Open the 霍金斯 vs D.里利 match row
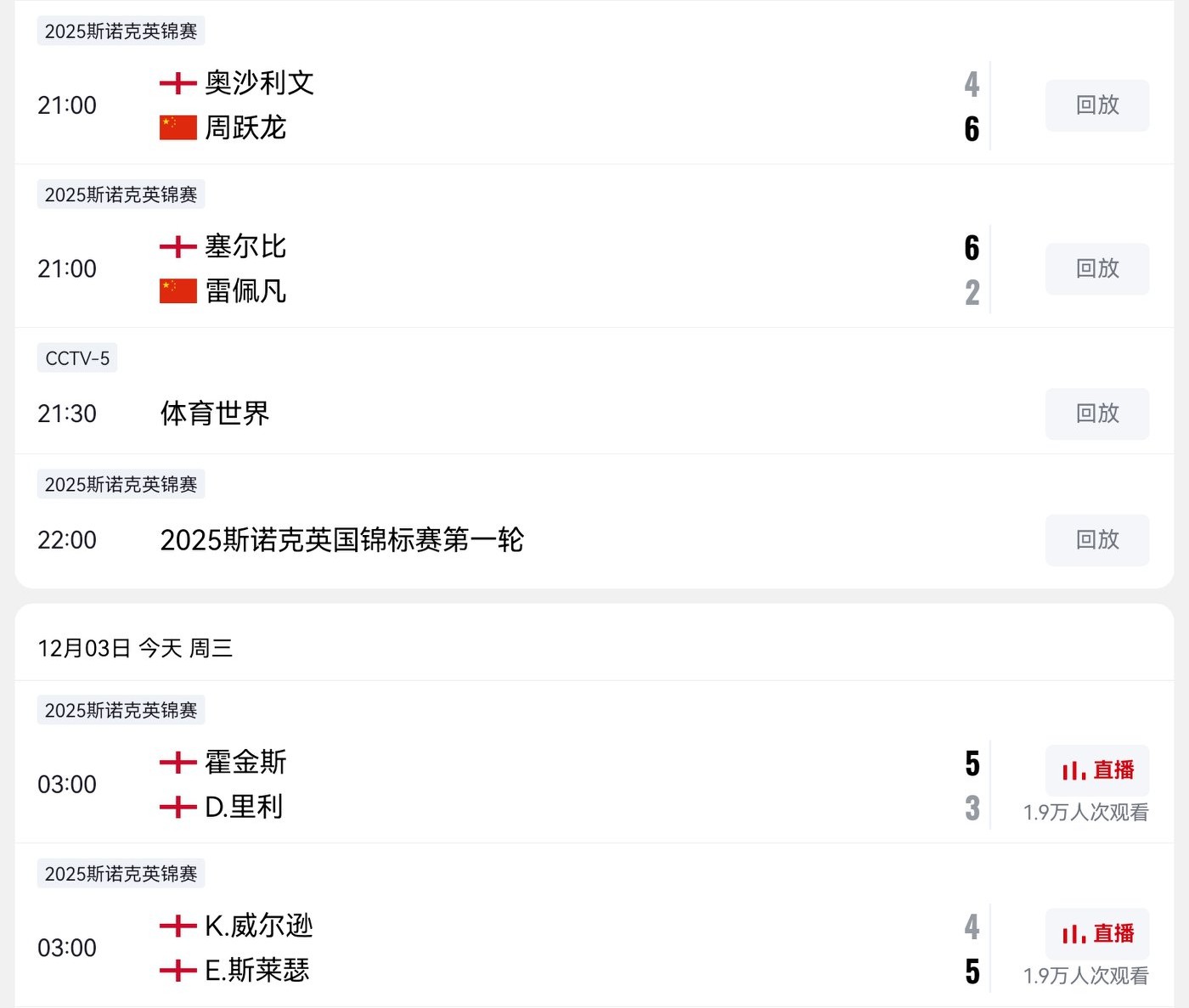The image size is (1189, 1008). 510,784
